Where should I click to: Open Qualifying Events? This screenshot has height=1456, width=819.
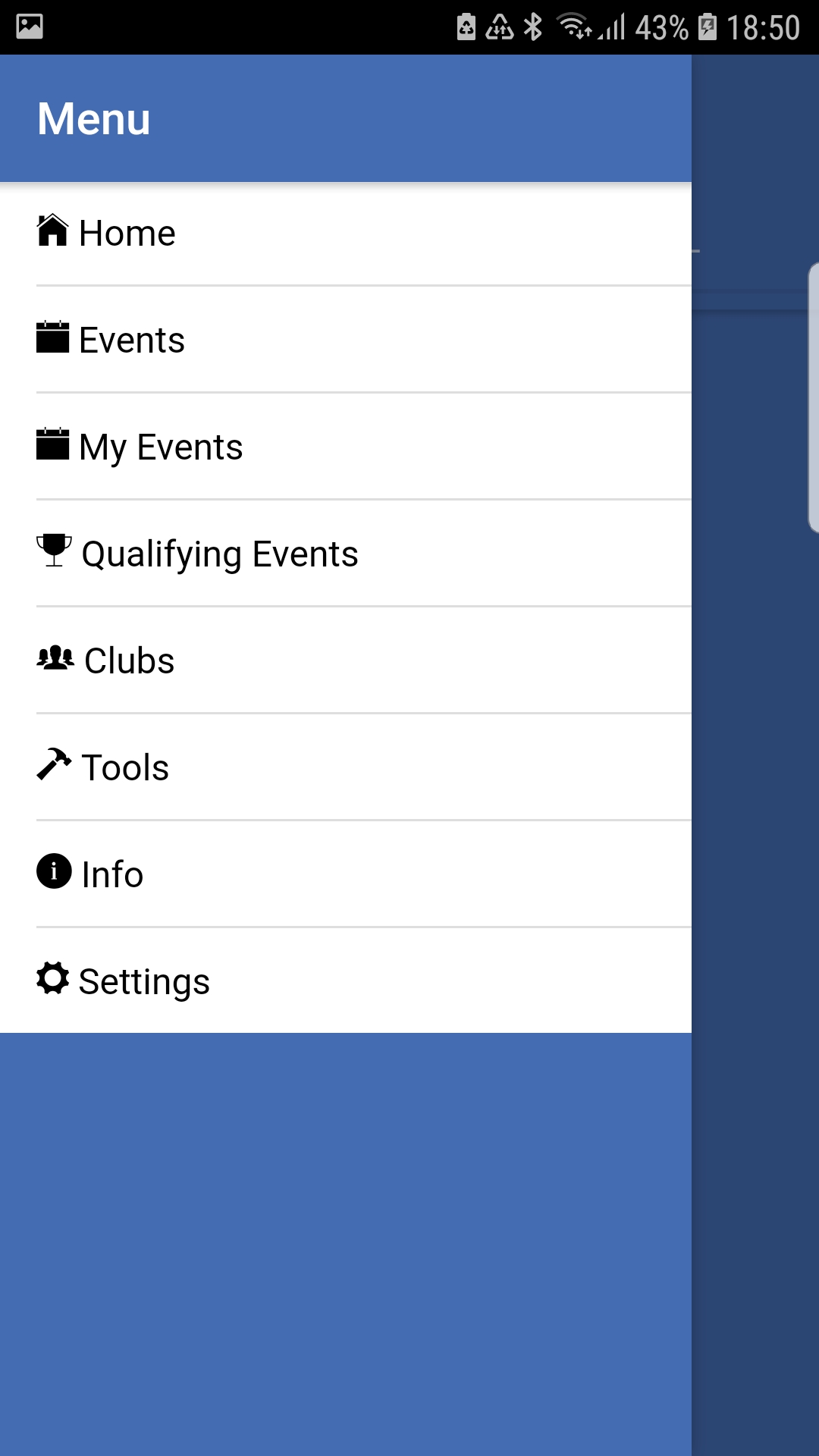(219, 554)
